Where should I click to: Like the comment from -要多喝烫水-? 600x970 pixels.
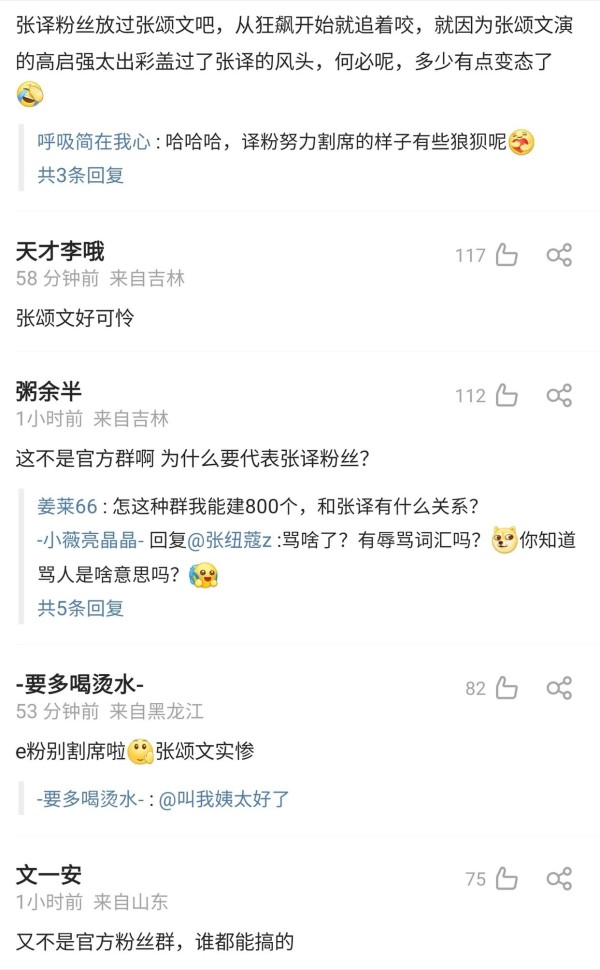(x=507, y=688)
